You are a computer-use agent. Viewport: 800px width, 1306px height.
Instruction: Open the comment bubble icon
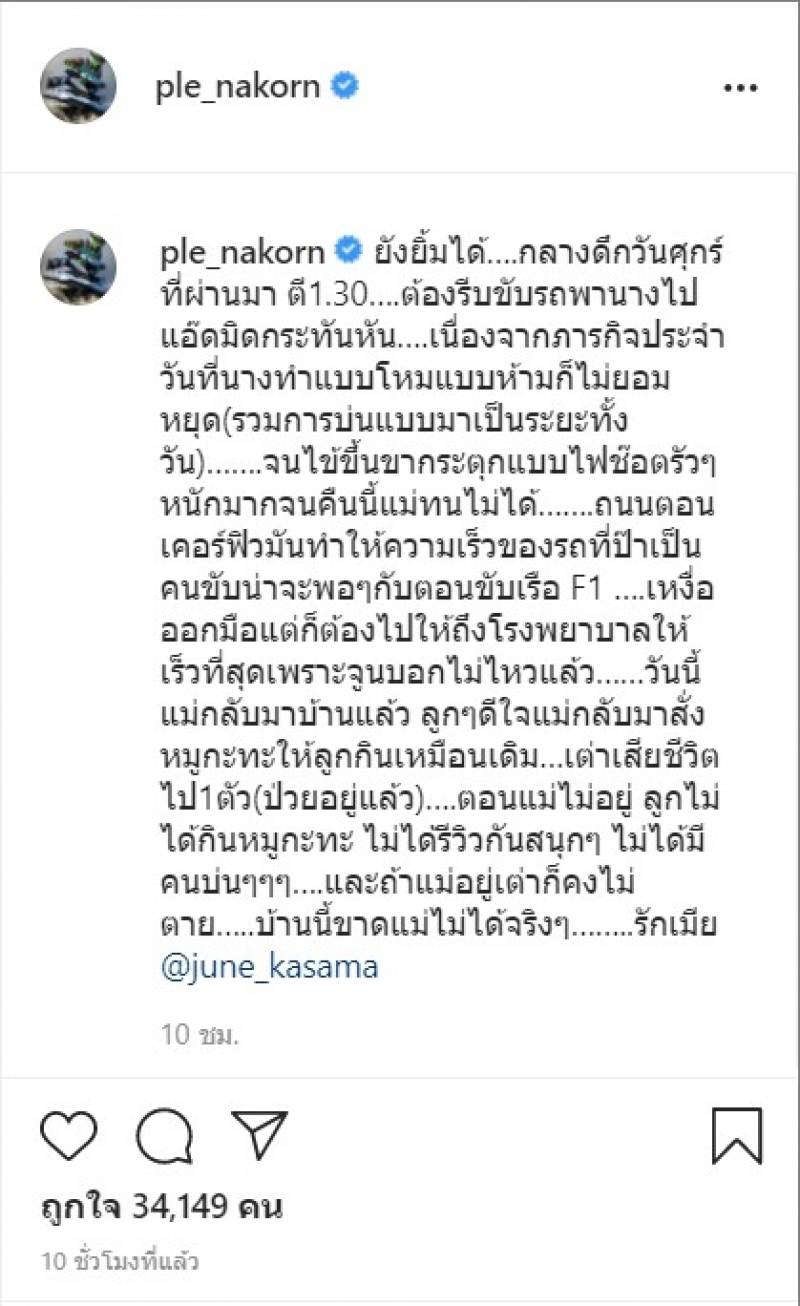tap(164, 1134)
